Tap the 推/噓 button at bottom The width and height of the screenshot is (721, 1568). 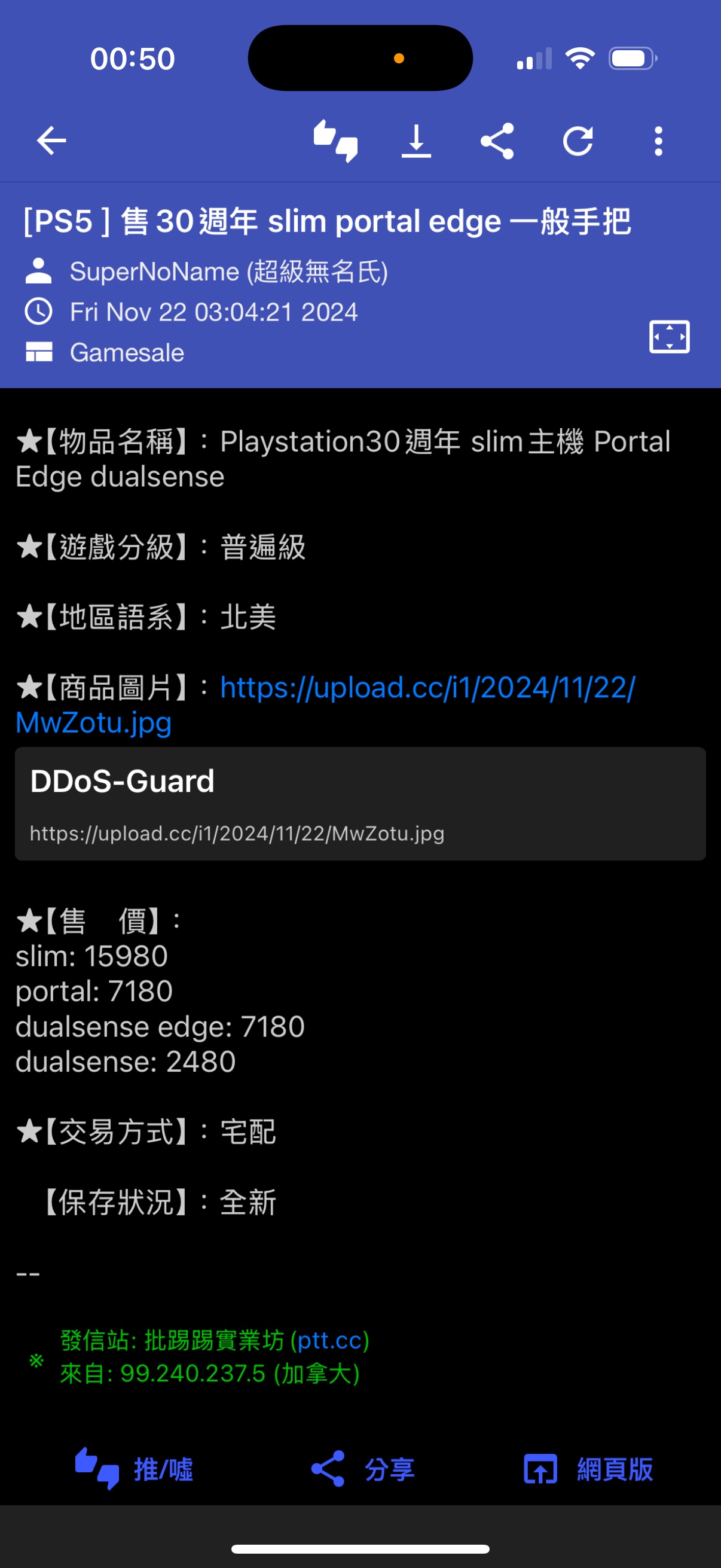click(x=134, y=1469)
